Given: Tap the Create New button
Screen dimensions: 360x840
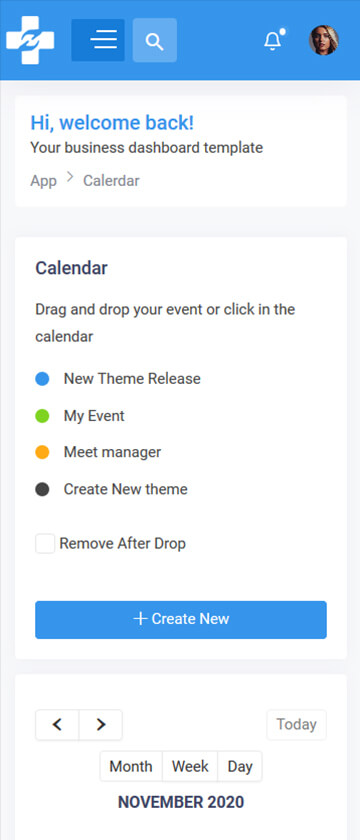Looking at the screenshot, I should point(181,619).
